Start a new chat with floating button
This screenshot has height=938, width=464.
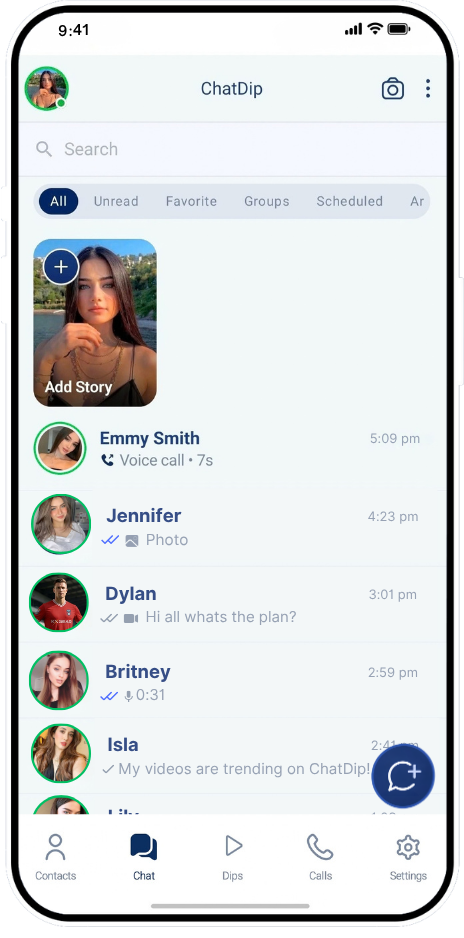403,776
